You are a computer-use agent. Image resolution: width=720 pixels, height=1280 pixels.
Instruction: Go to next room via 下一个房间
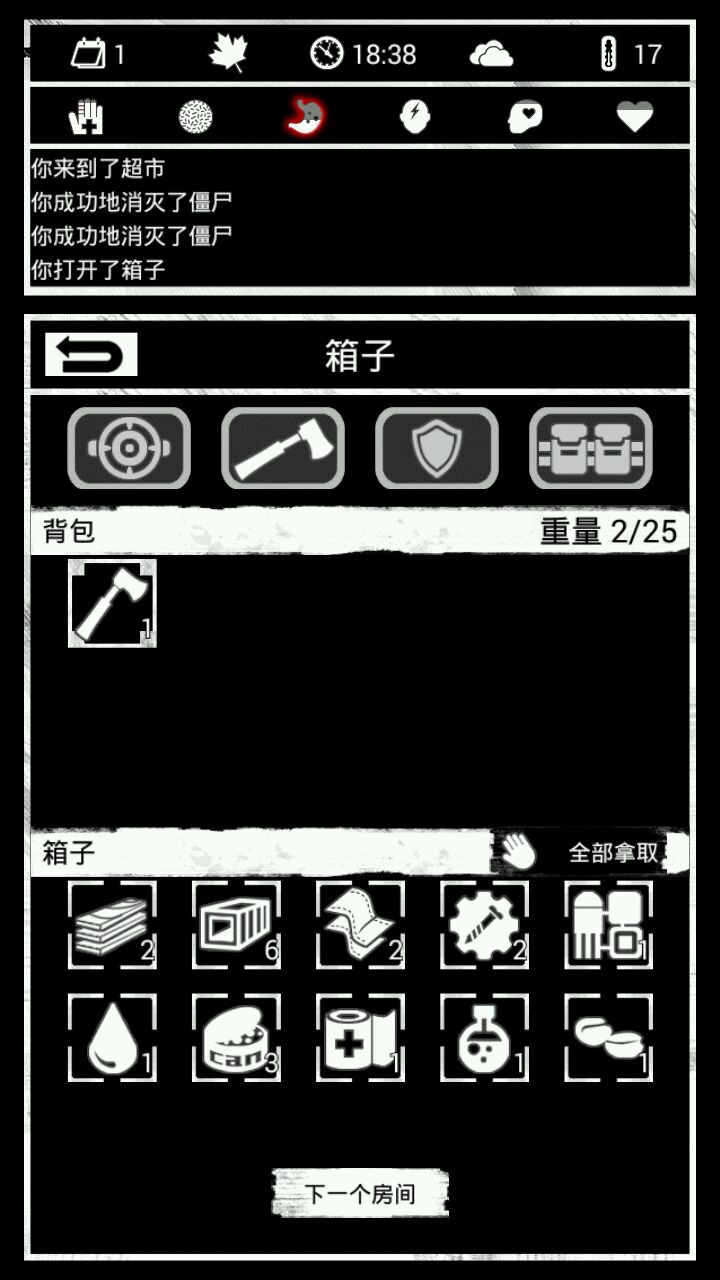click(x=360, y=1193)
